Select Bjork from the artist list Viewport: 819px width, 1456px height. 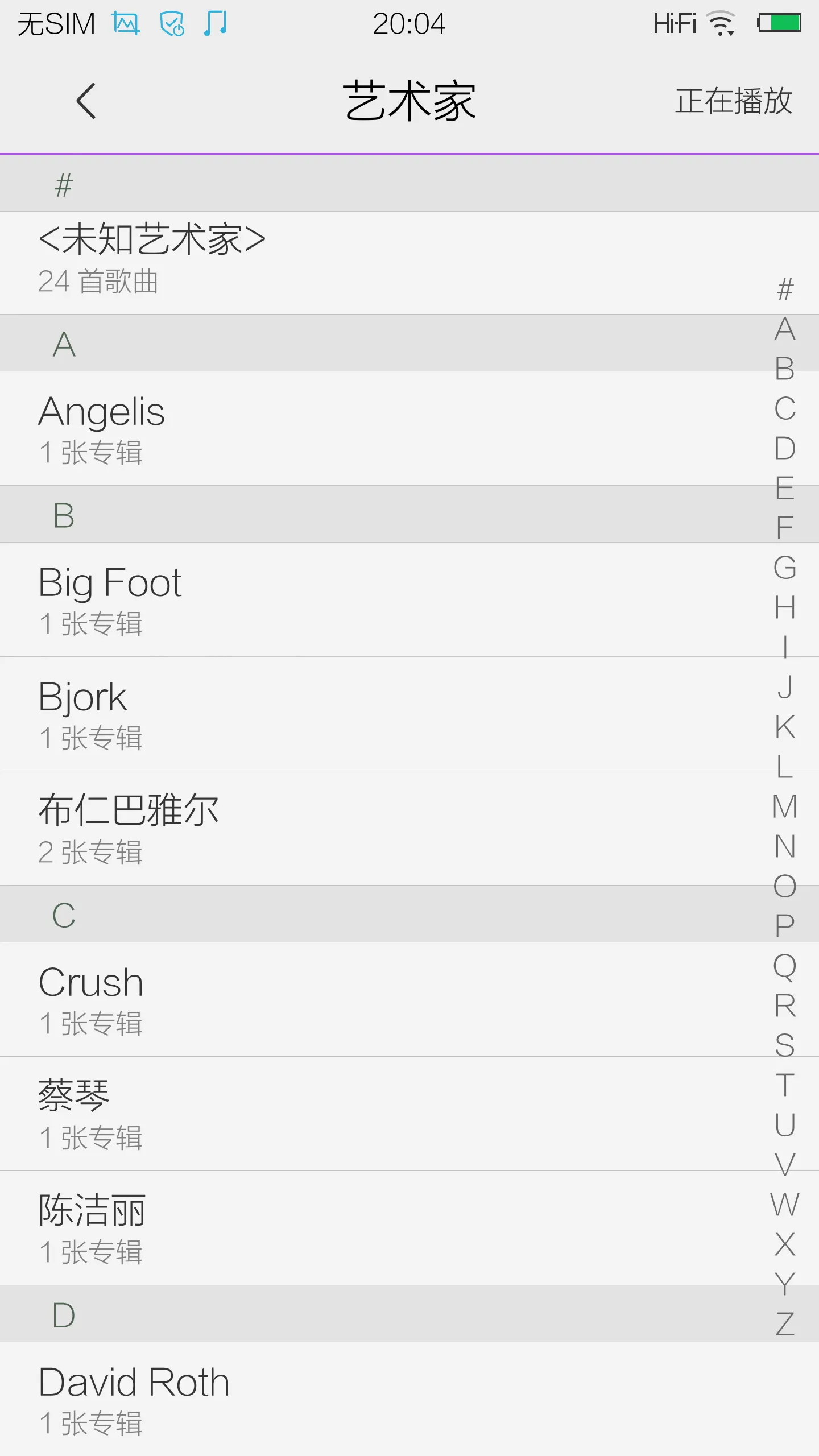[409, 714]
